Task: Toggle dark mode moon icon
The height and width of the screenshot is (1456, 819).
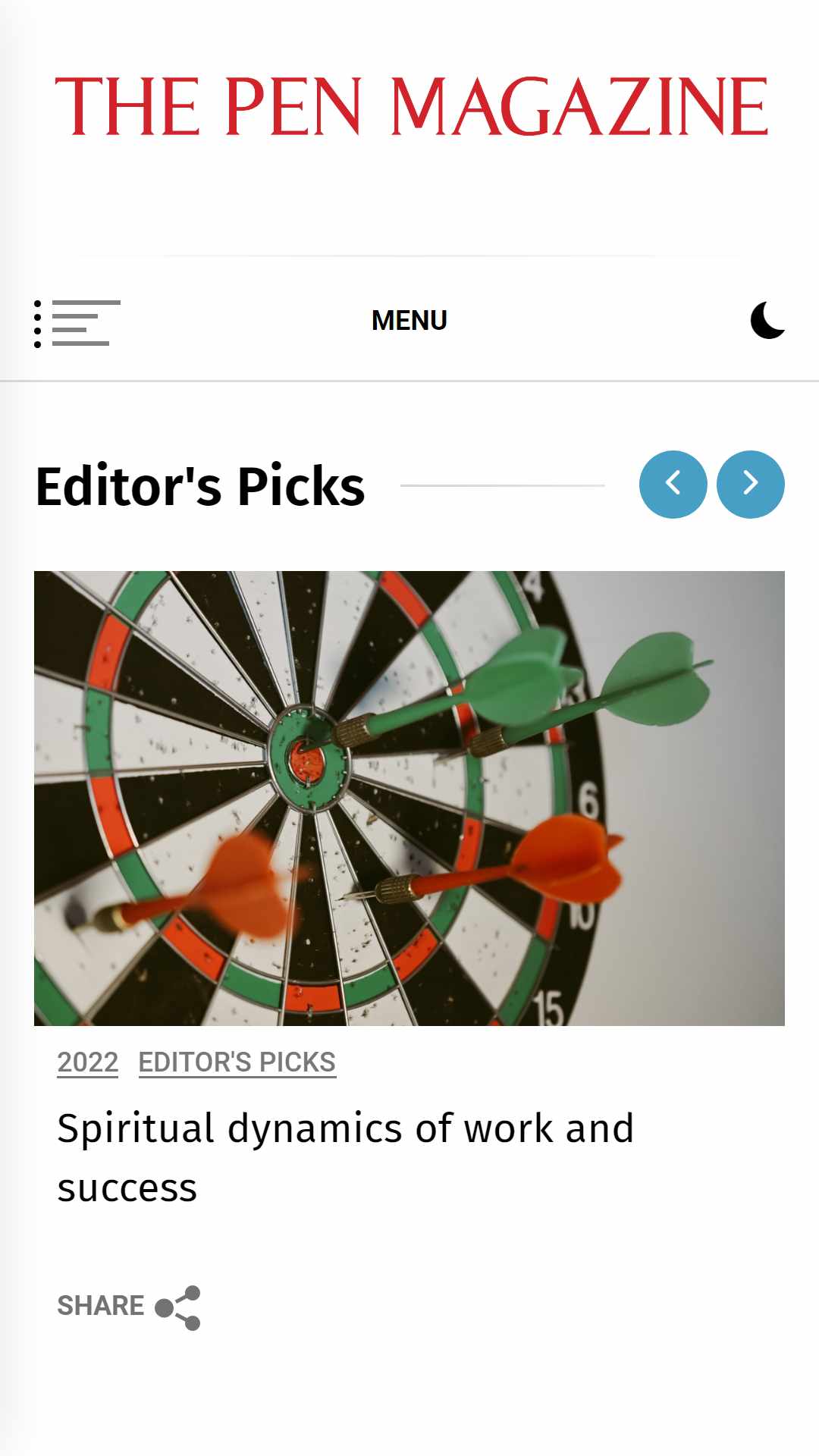Action: tap(767, 320)
